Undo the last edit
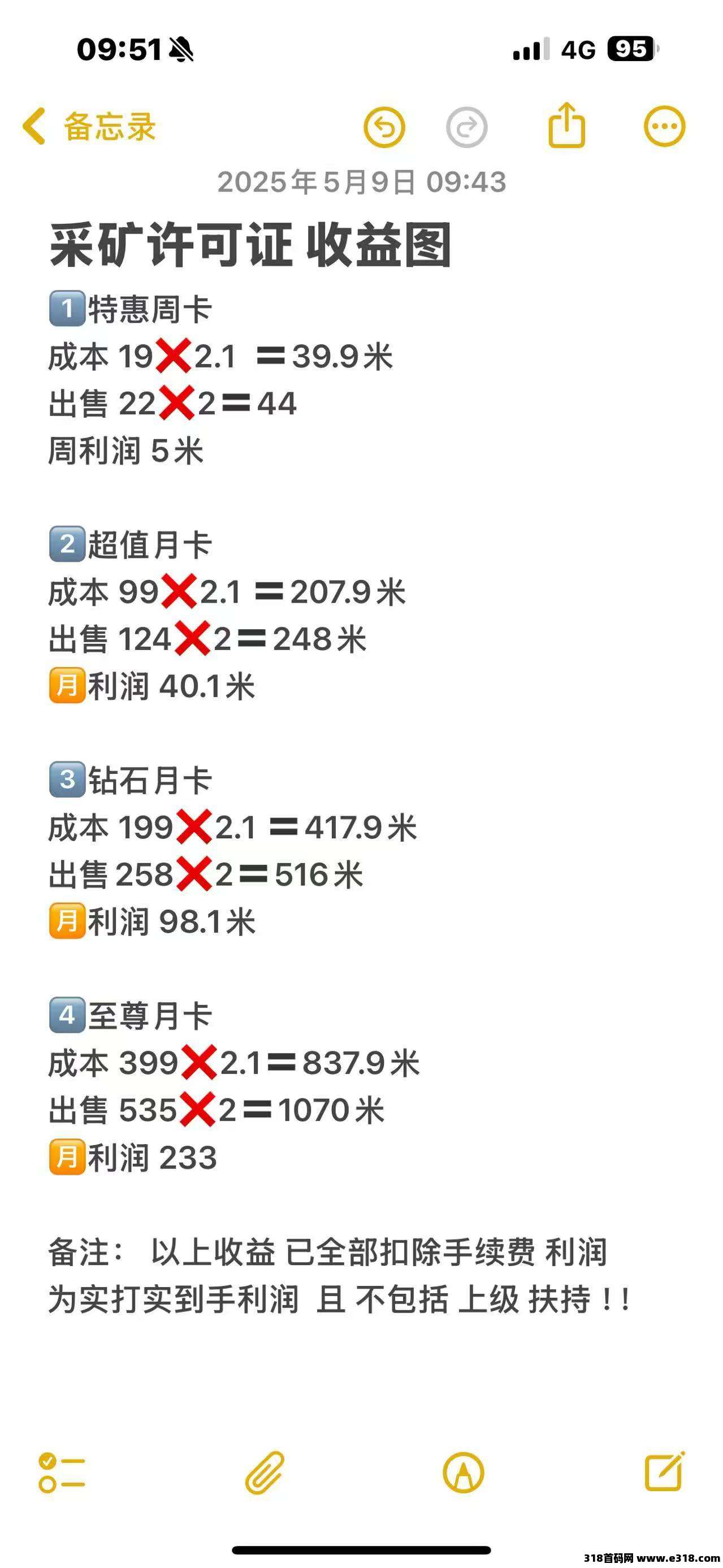This screenshot has height=1568, width=723. coord(384,127)
